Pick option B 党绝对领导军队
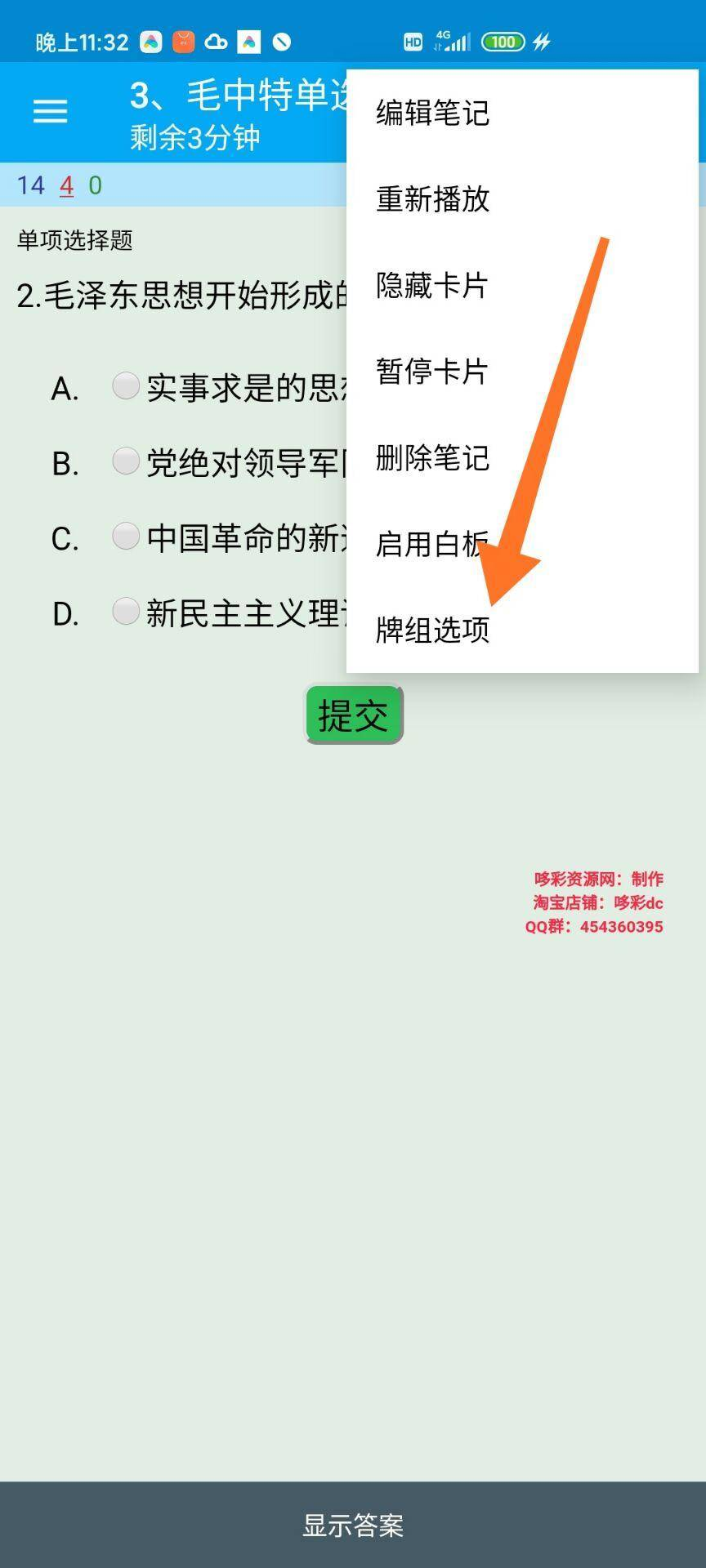The image size is (706, 1568). (126, 461)
